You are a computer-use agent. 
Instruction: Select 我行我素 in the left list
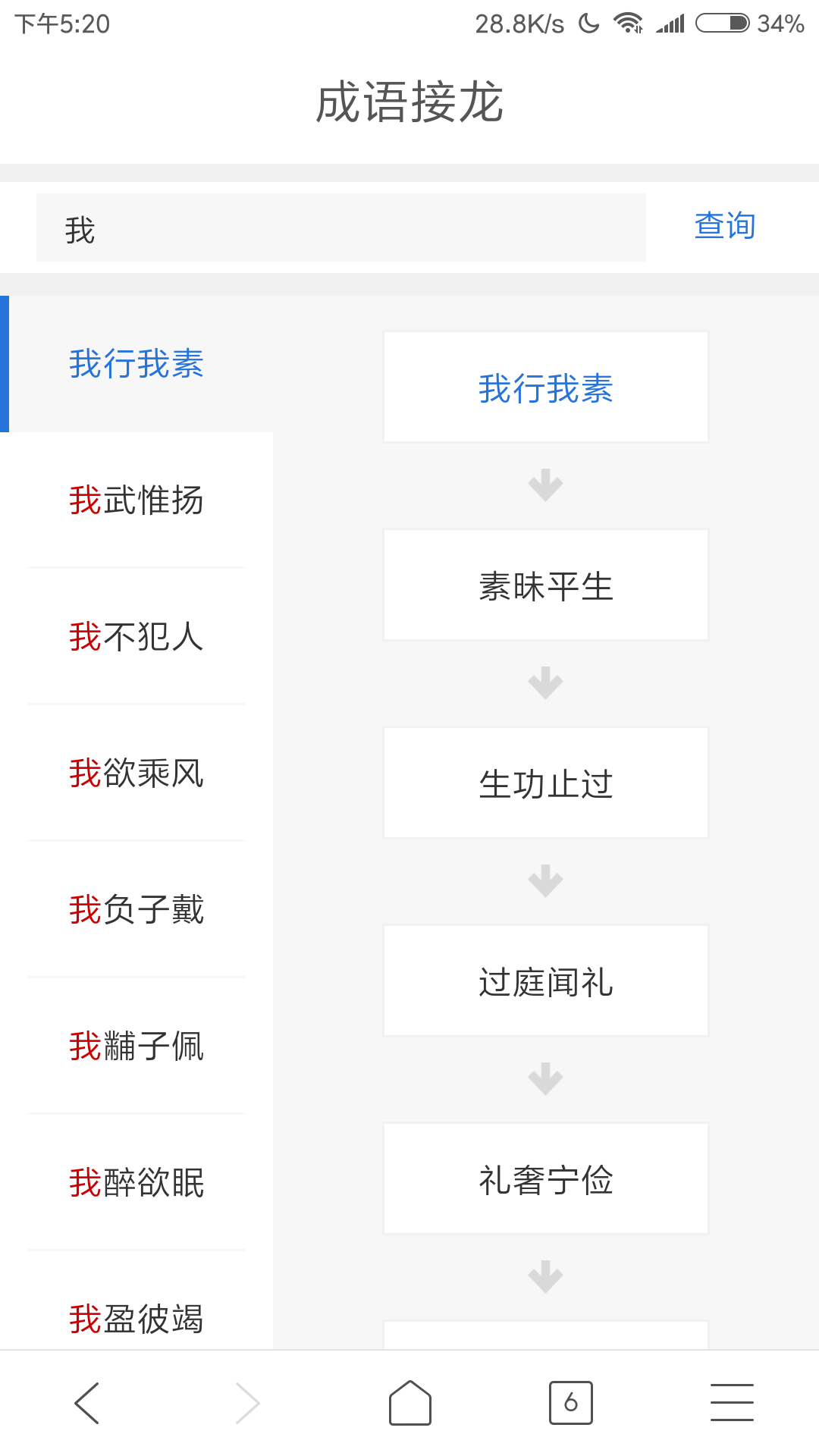tap(136, 364)
